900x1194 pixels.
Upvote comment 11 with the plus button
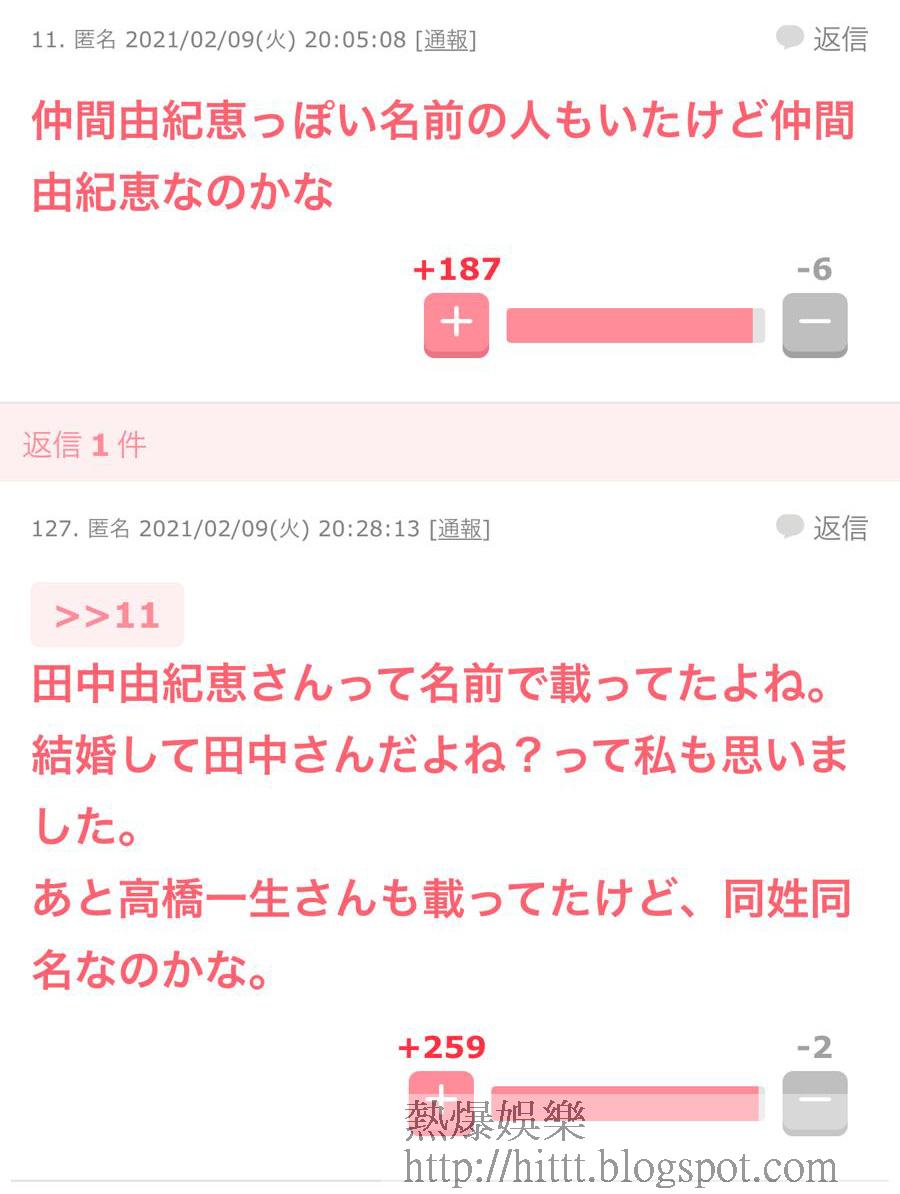pos(456,324)
